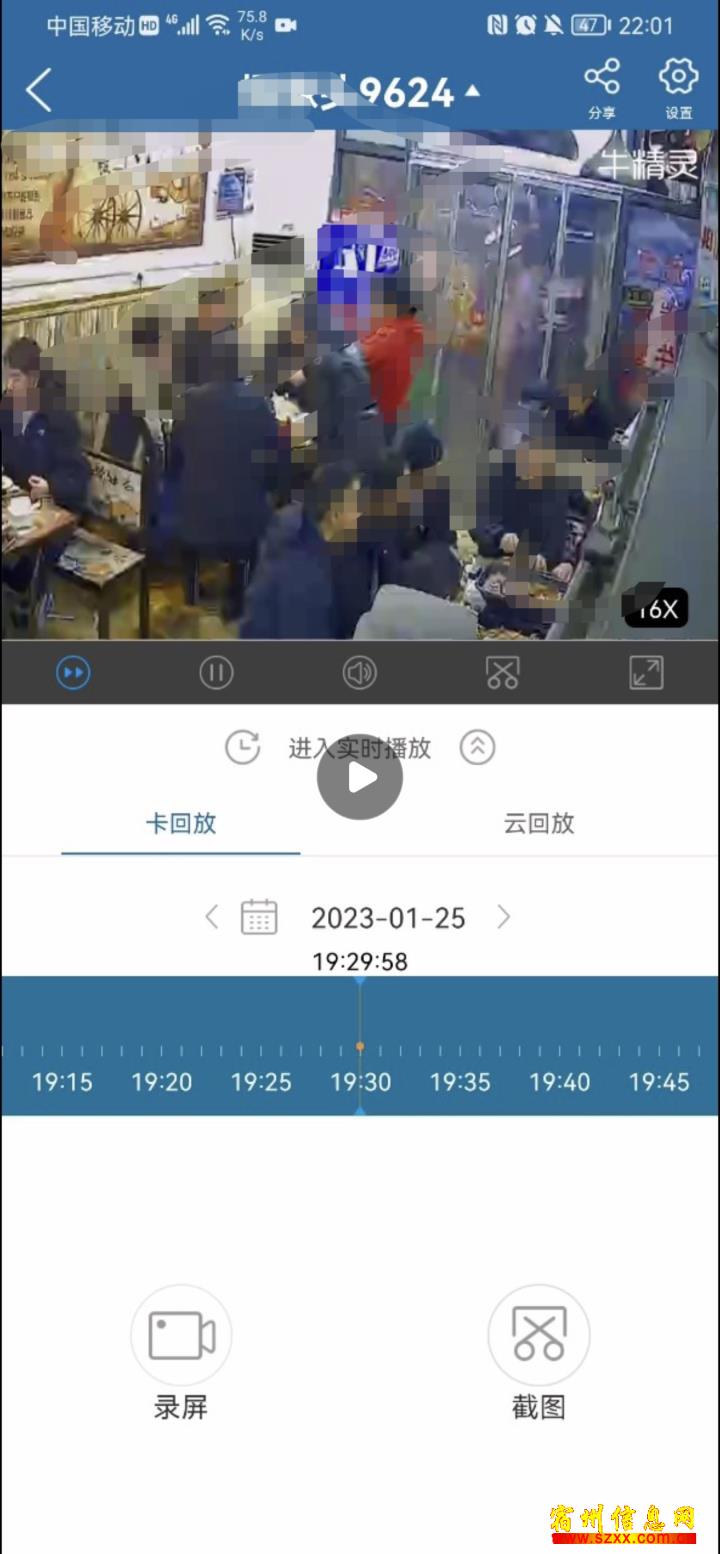This screenshot has height=1554, width=720.
Task: Collapse panel with the double-chevron up icon
Action: coord(477,748)
